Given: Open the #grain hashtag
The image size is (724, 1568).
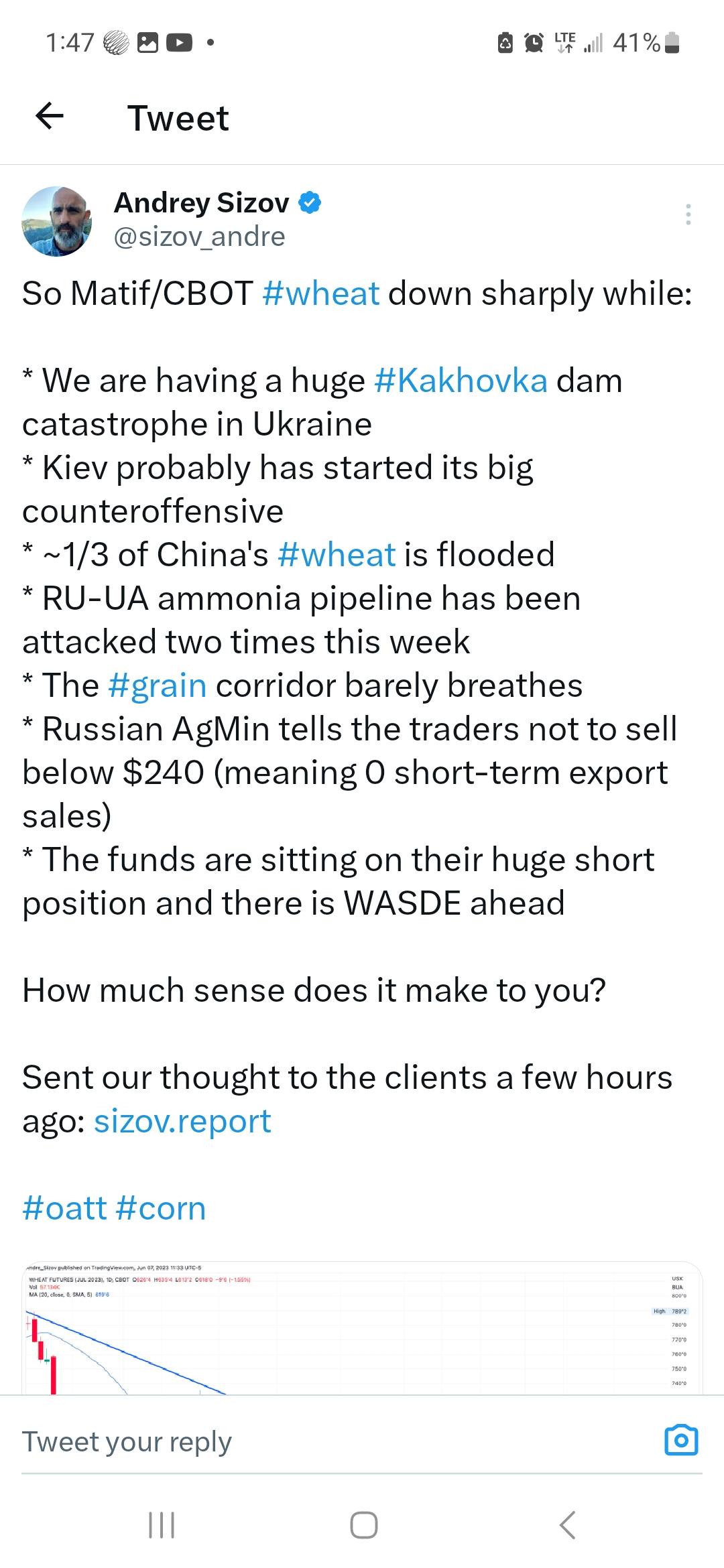Looking at the screenshot, I should (x=157, y=685).
